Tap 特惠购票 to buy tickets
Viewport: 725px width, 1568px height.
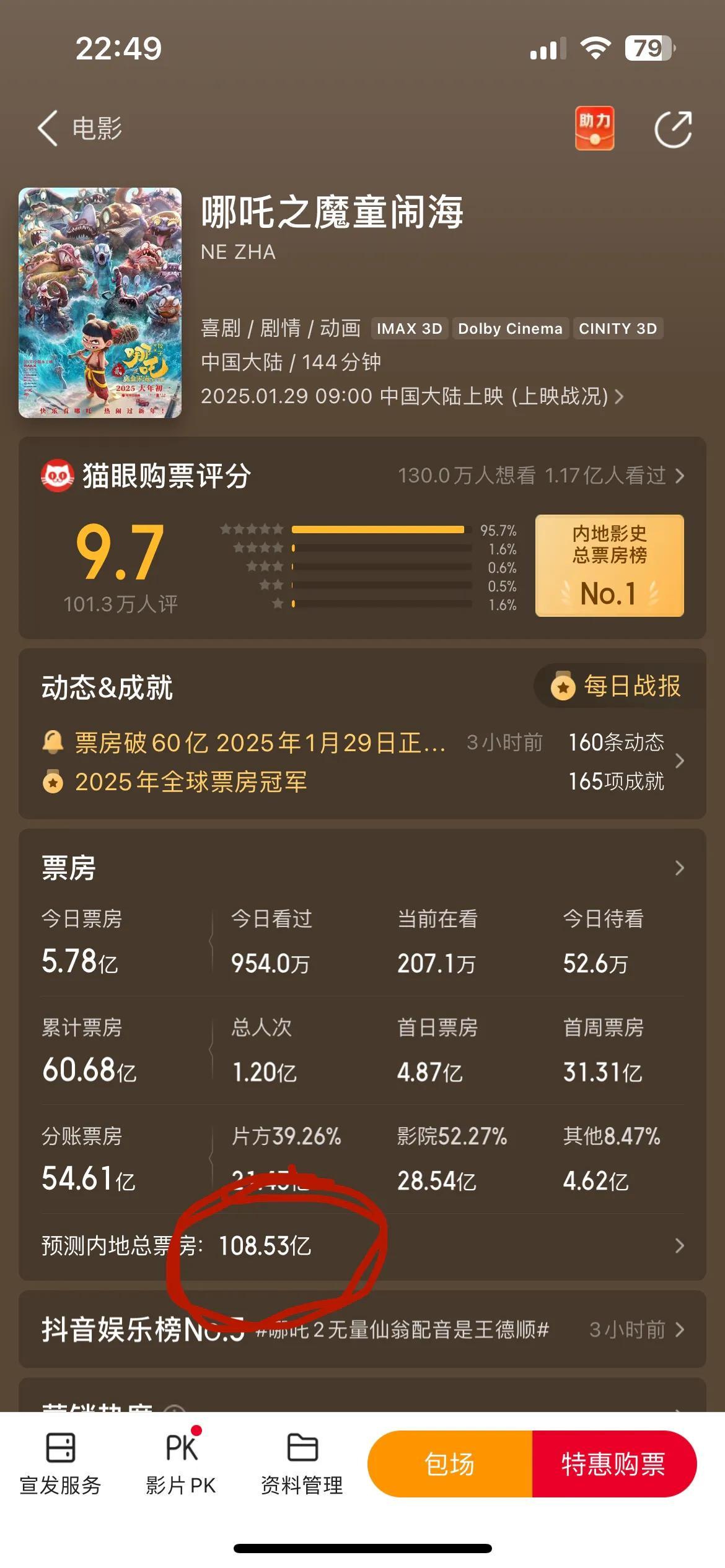pyautogui.click(x=614, y=1464)
